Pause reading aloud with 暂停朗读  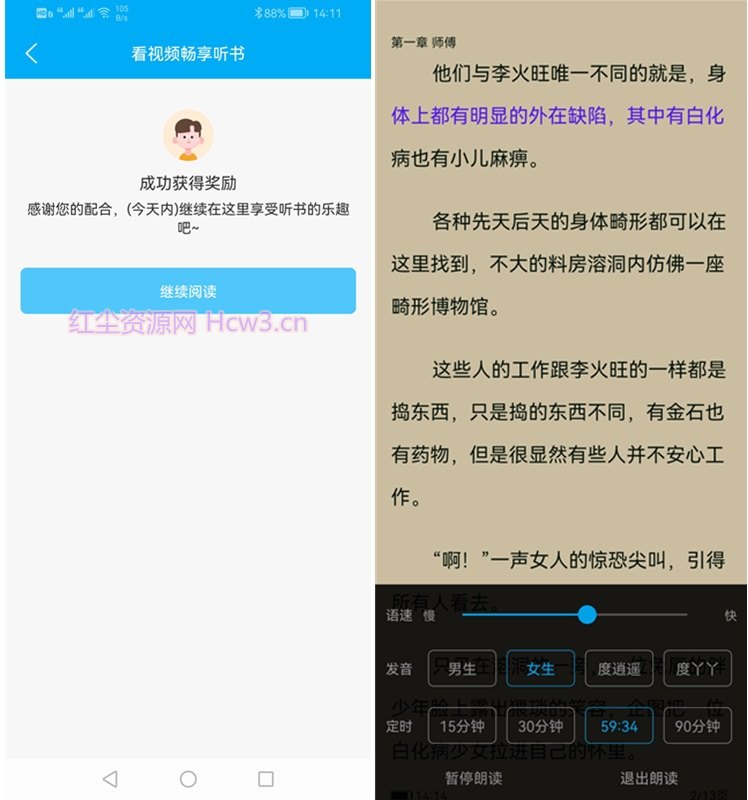(x=473, y=777)
